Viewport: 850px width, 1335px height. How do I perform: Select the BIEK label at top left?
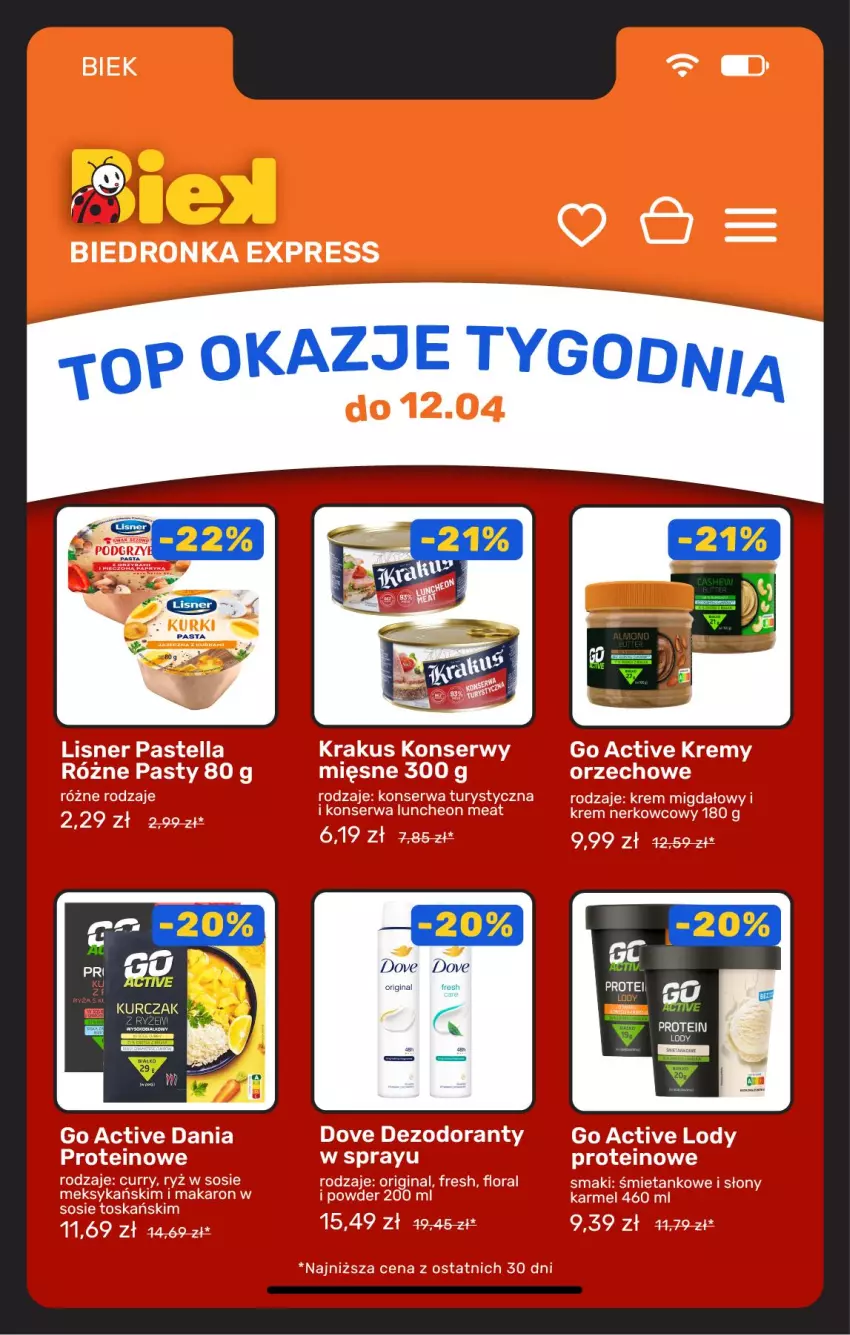[x=111, y=66]
